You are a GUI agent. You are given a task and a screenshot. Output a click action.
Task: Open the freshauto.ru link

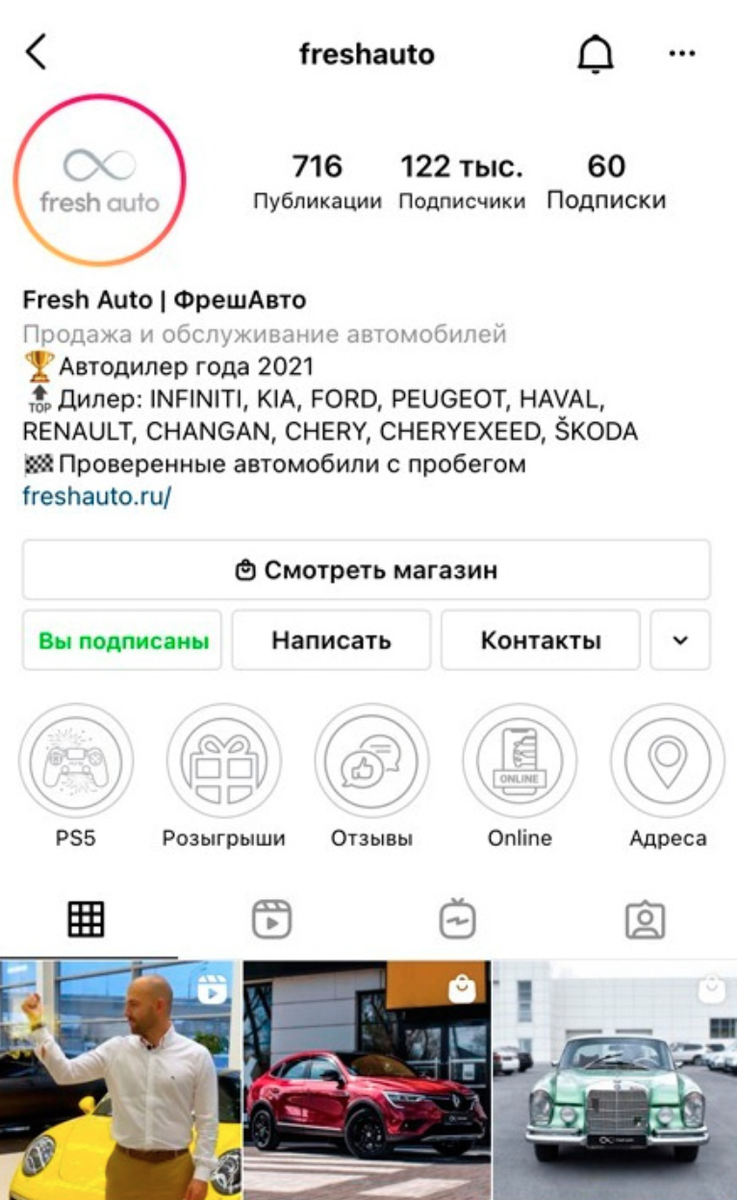97,495
